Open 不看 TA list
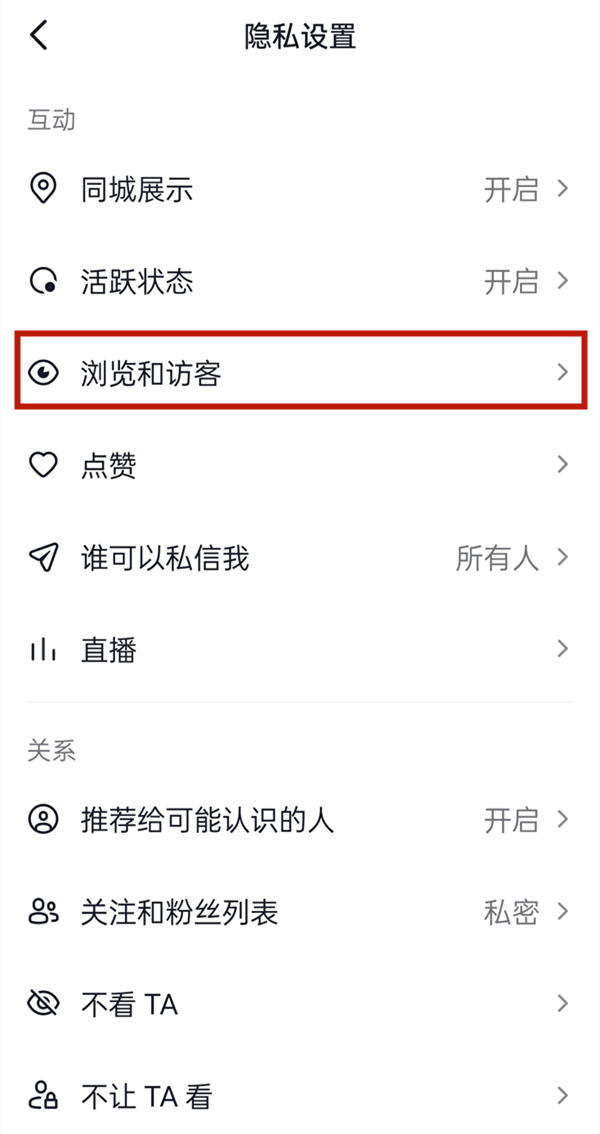600x1134 pixels. pos(300,1004)
